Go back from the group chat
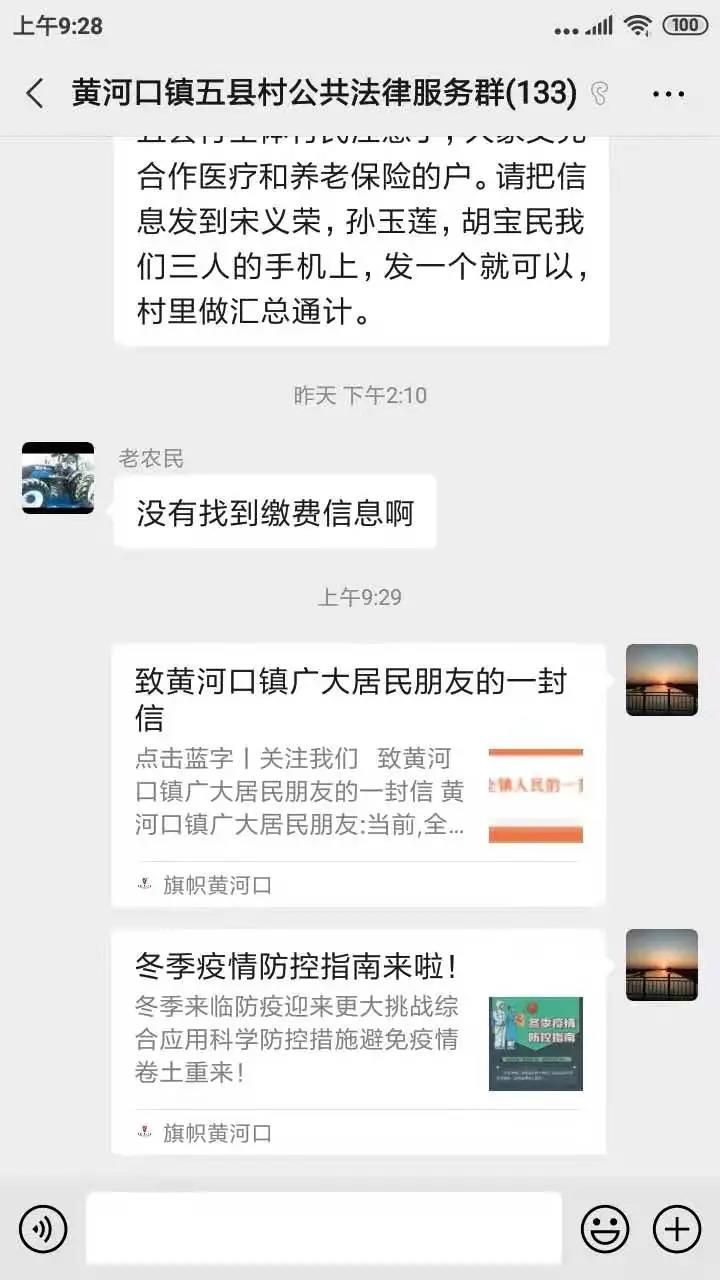Viewport: 720px width, 1280px height. point(35,94)
